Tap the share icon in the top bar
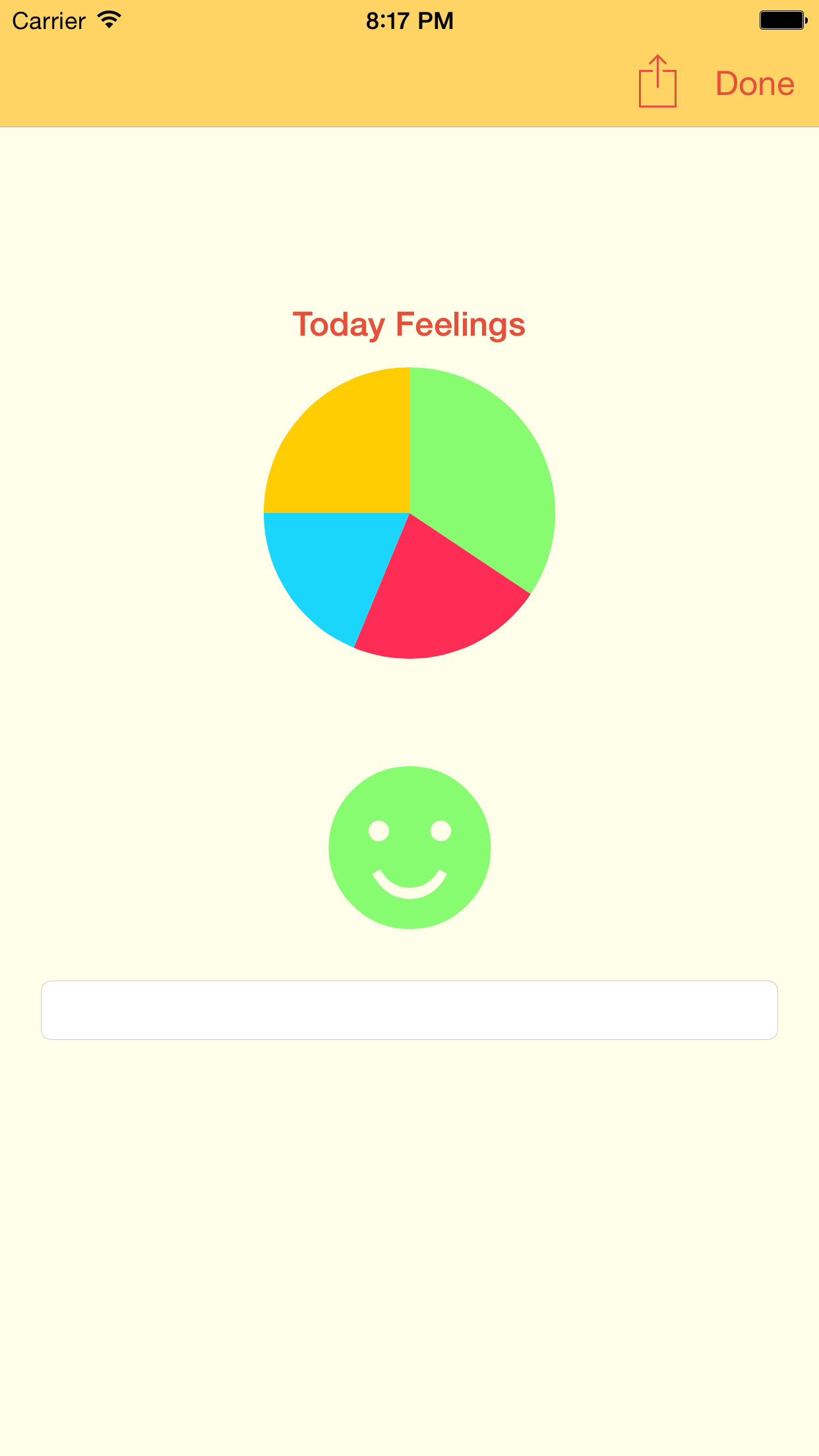819x1456 pixels. click(x=657, y=81)
